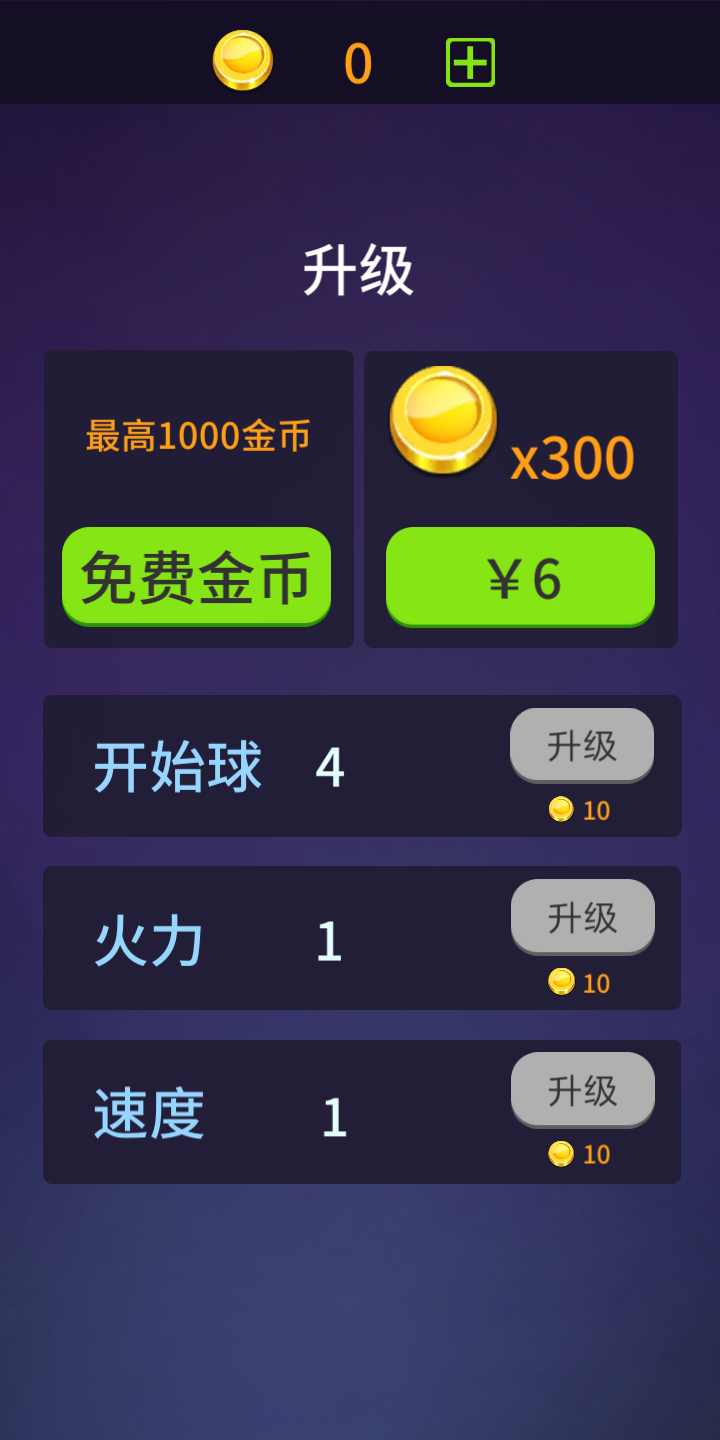
Task: Click the coin balance number 0
Action: click(357, 62)
